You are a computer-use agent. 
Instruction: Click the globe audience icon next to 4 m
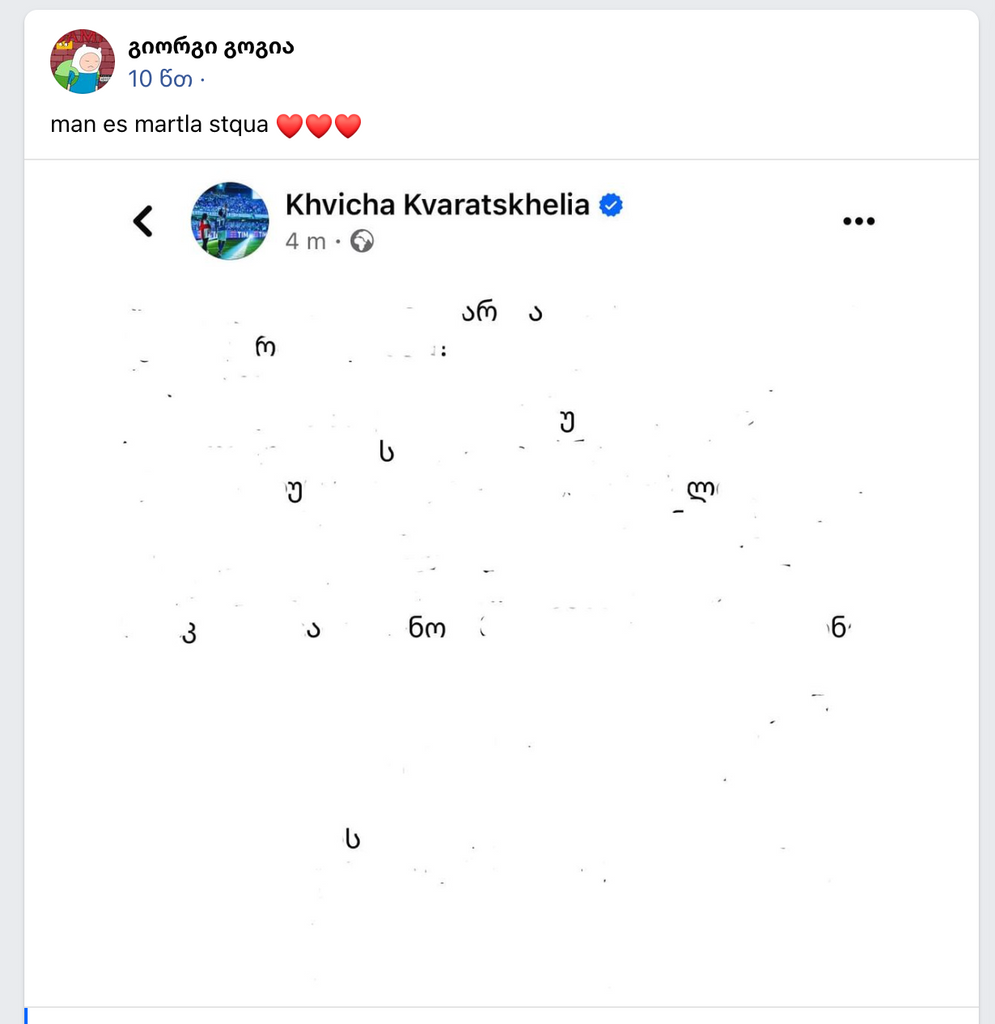tap(362, 242)
